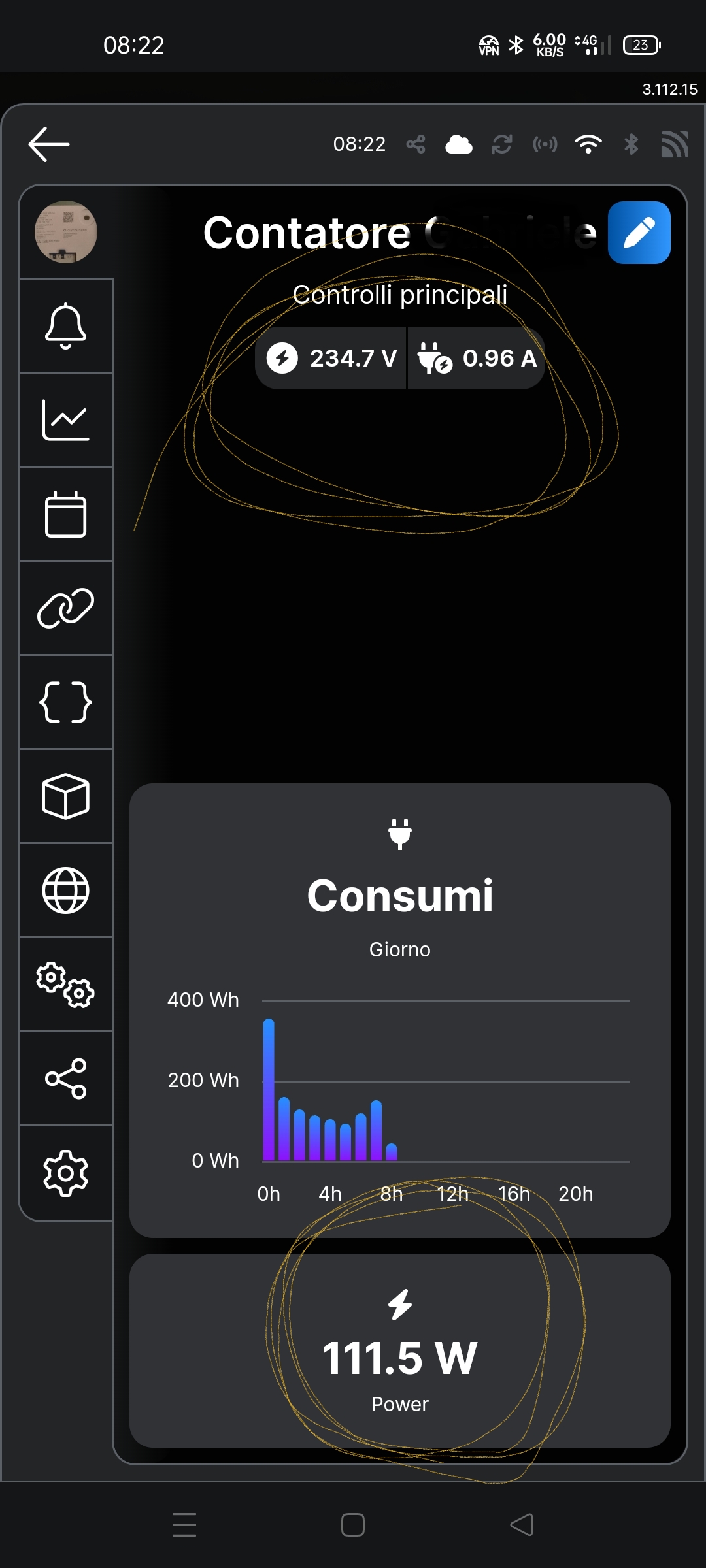Image resolution: width=706 pixels, height=1568 pixels.
Task: Open the line chart statistics tab
Action: 65,420
